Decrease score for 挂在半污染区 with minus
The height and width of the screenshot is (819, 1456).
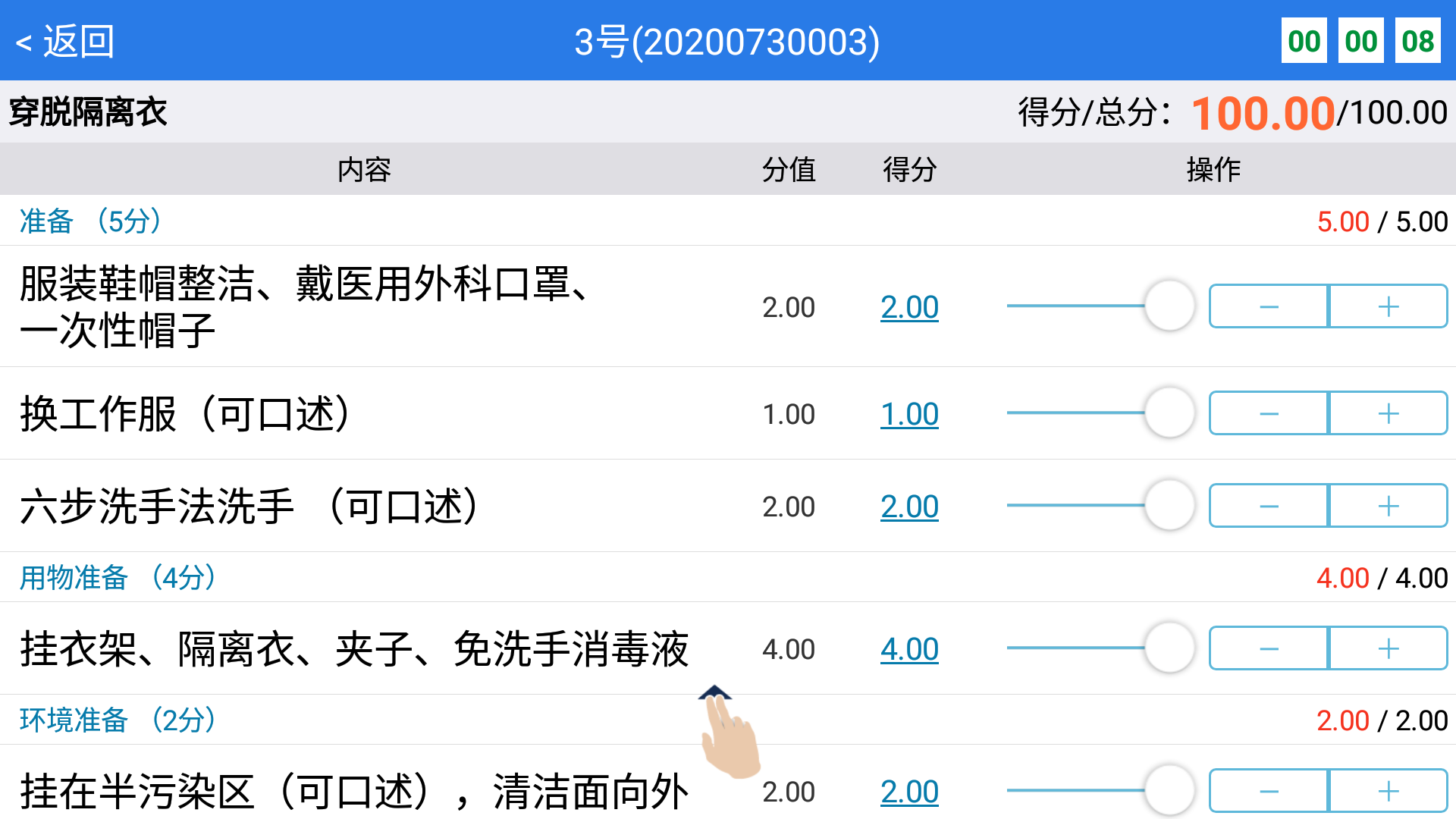point(1269,791)
